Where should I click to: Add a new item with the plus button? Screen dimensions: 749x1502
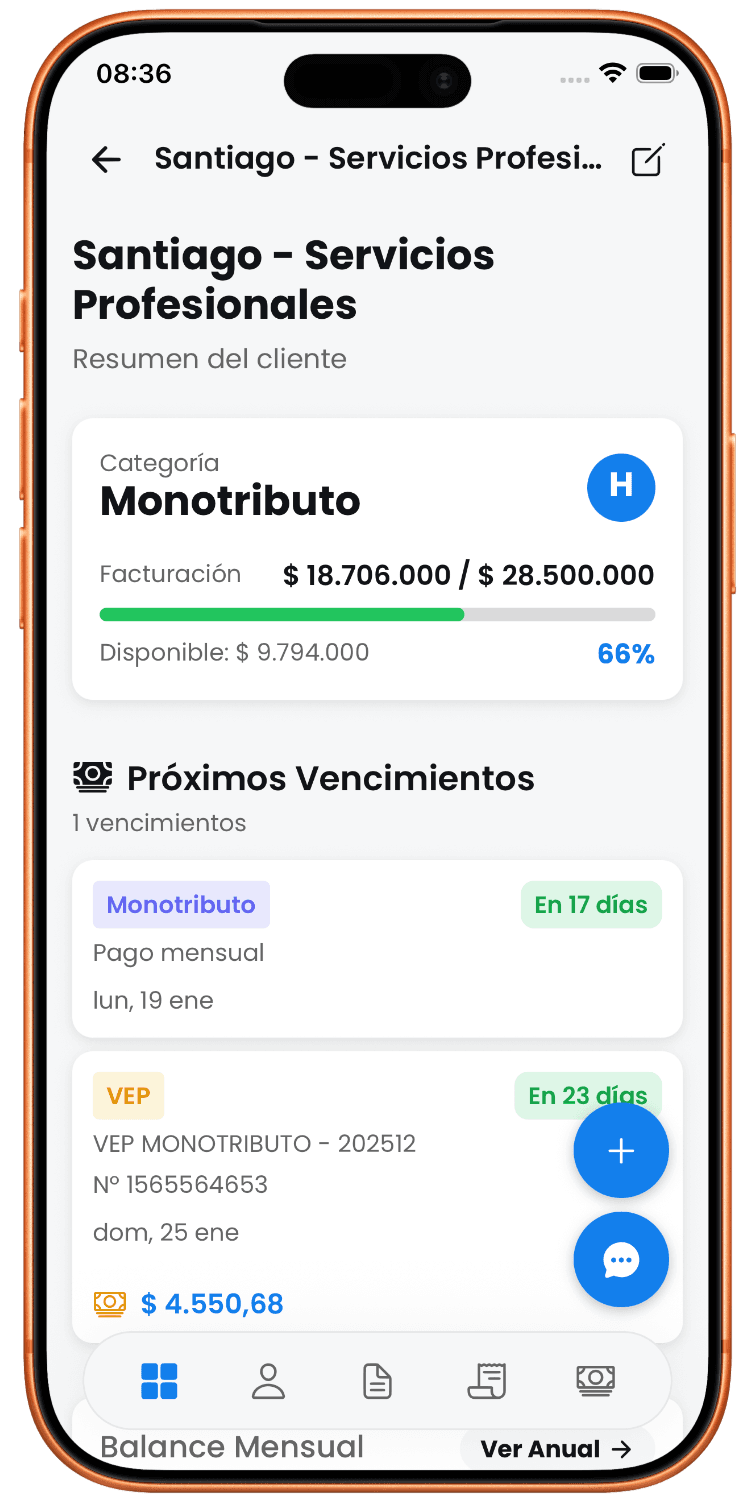coord(621,1151)
